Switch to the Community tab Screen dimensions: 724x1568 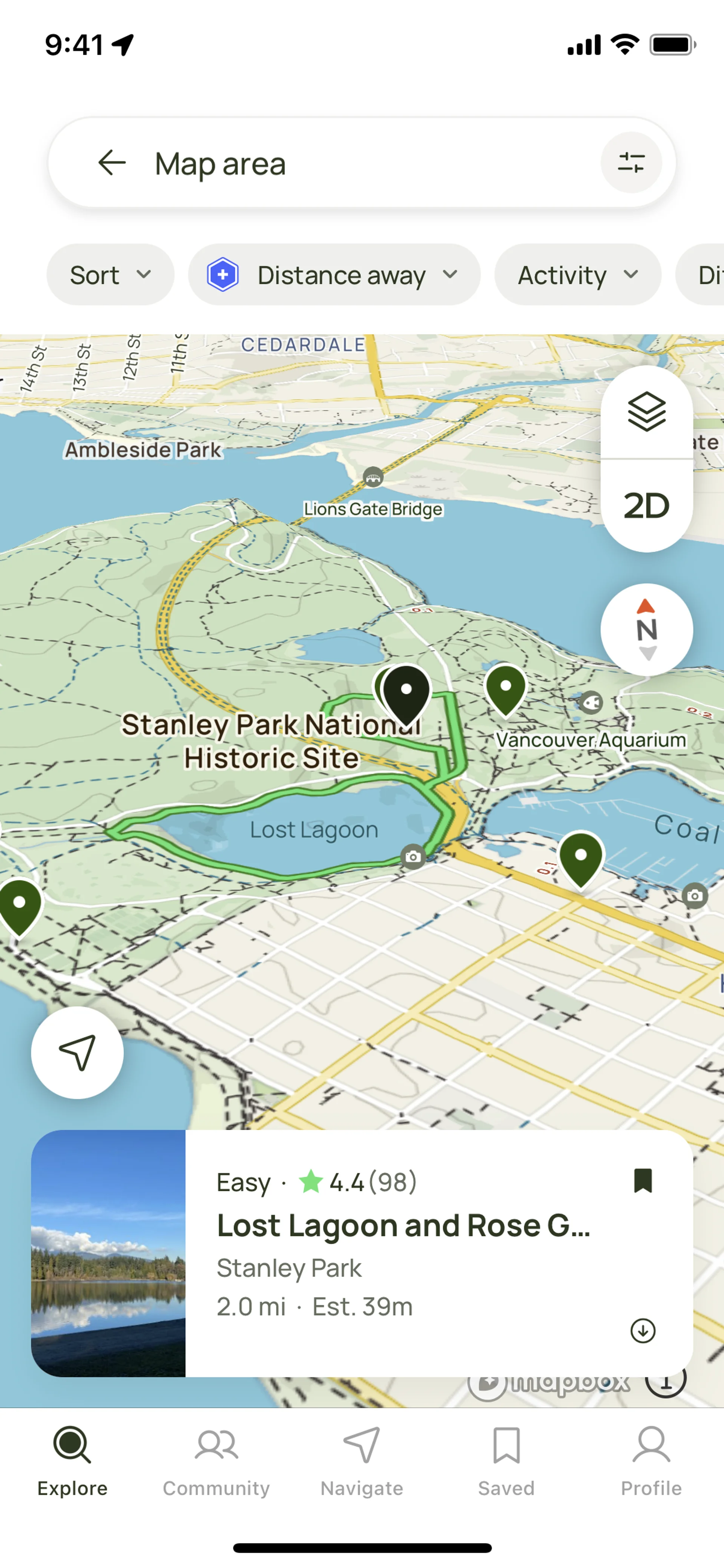216,1461
